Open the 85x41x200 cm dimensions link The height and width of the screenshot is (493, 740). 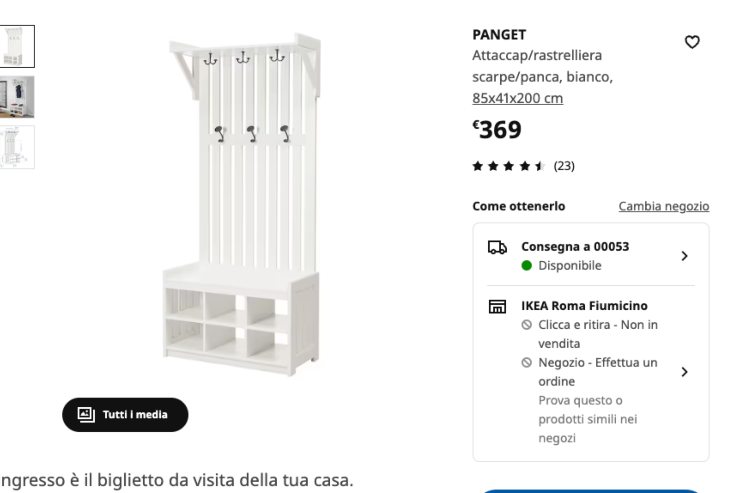tap(517, 98)
